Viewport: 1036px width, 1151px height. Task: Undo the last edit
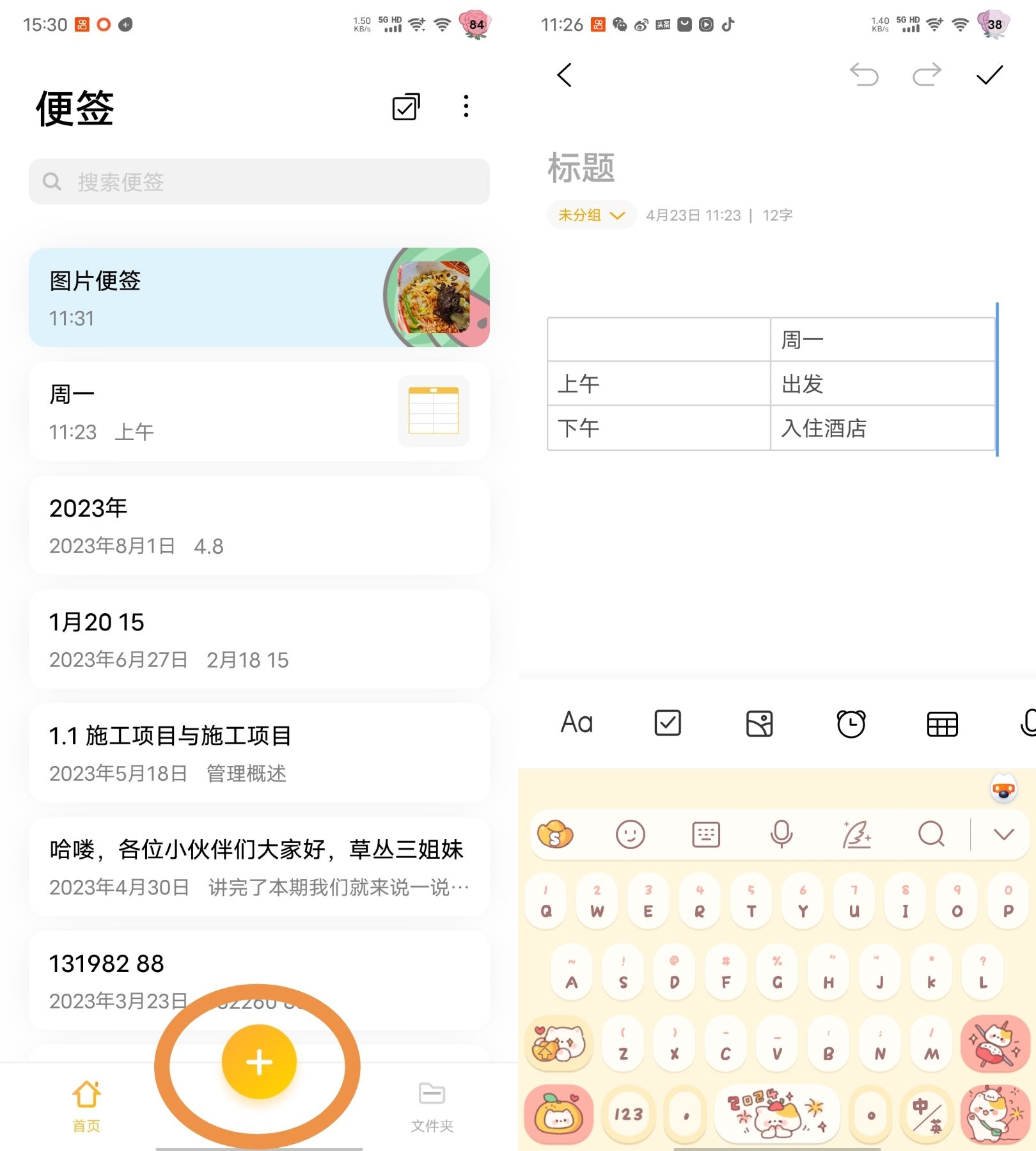click(864, 75)
